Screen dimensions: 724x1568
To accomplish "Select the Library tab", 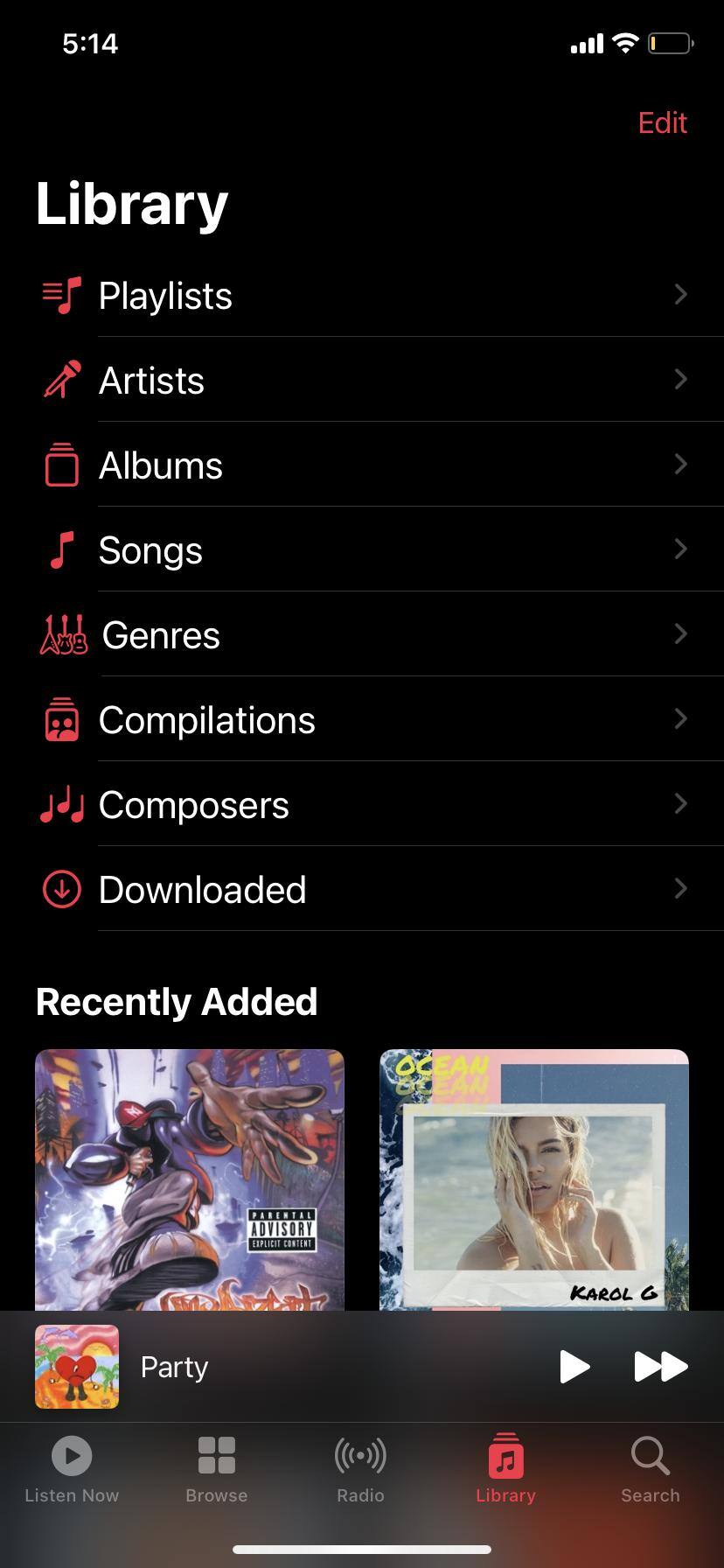I will (x=505, y=1470).
